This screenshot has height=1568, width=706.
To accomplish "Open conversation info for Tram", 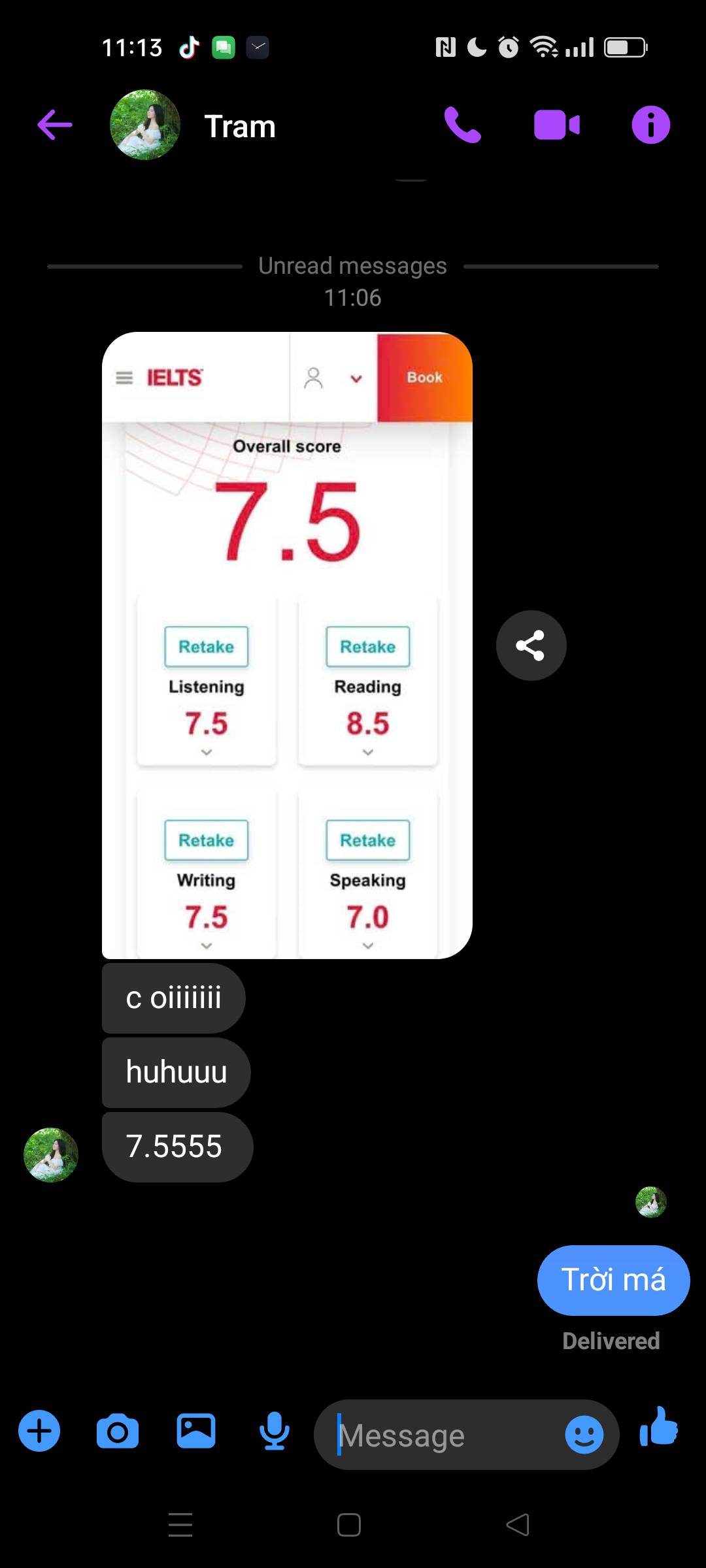I will click(x=650, y=125).
